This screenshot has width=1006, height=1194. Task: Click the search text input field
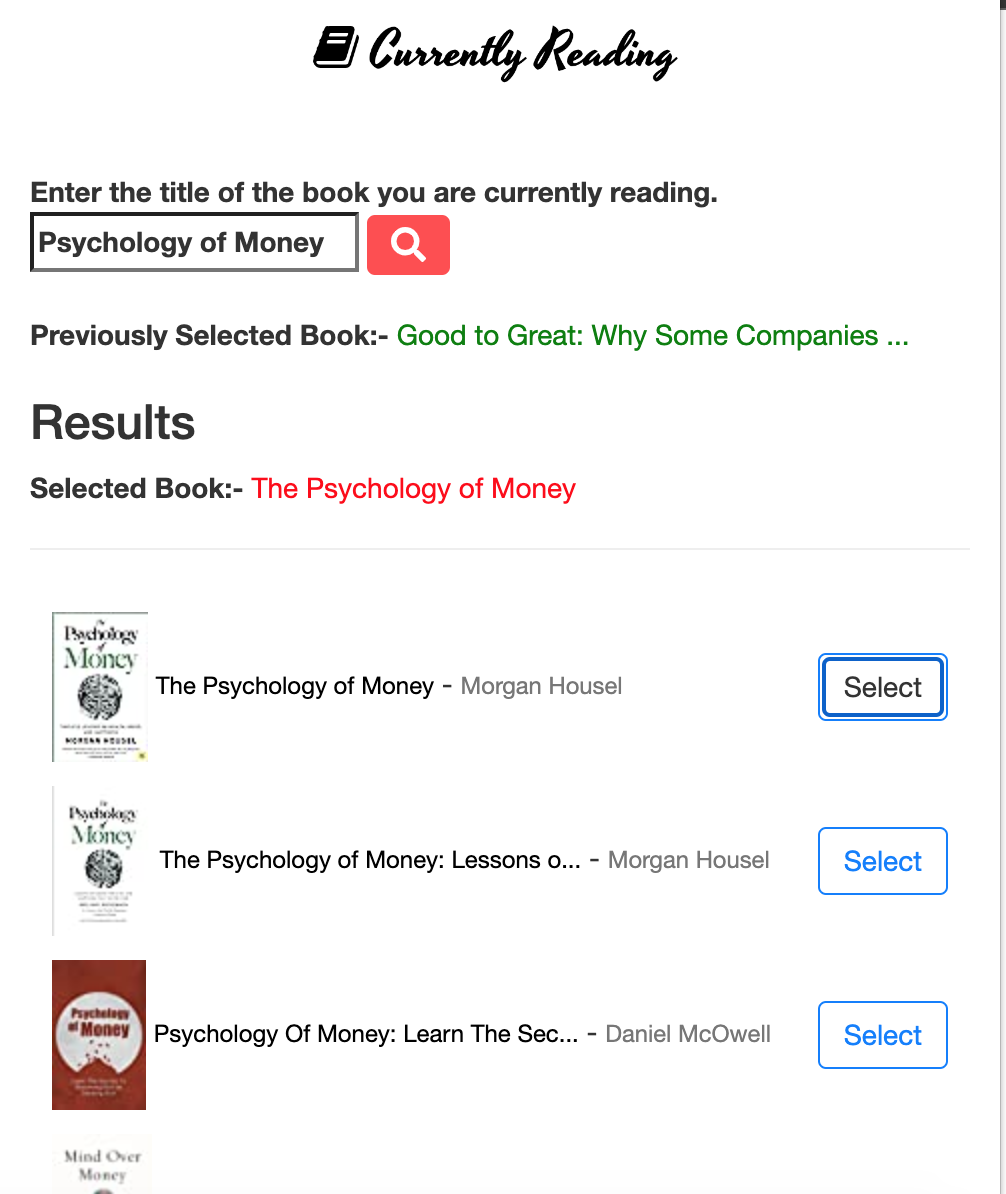click(x=194, y=242)
